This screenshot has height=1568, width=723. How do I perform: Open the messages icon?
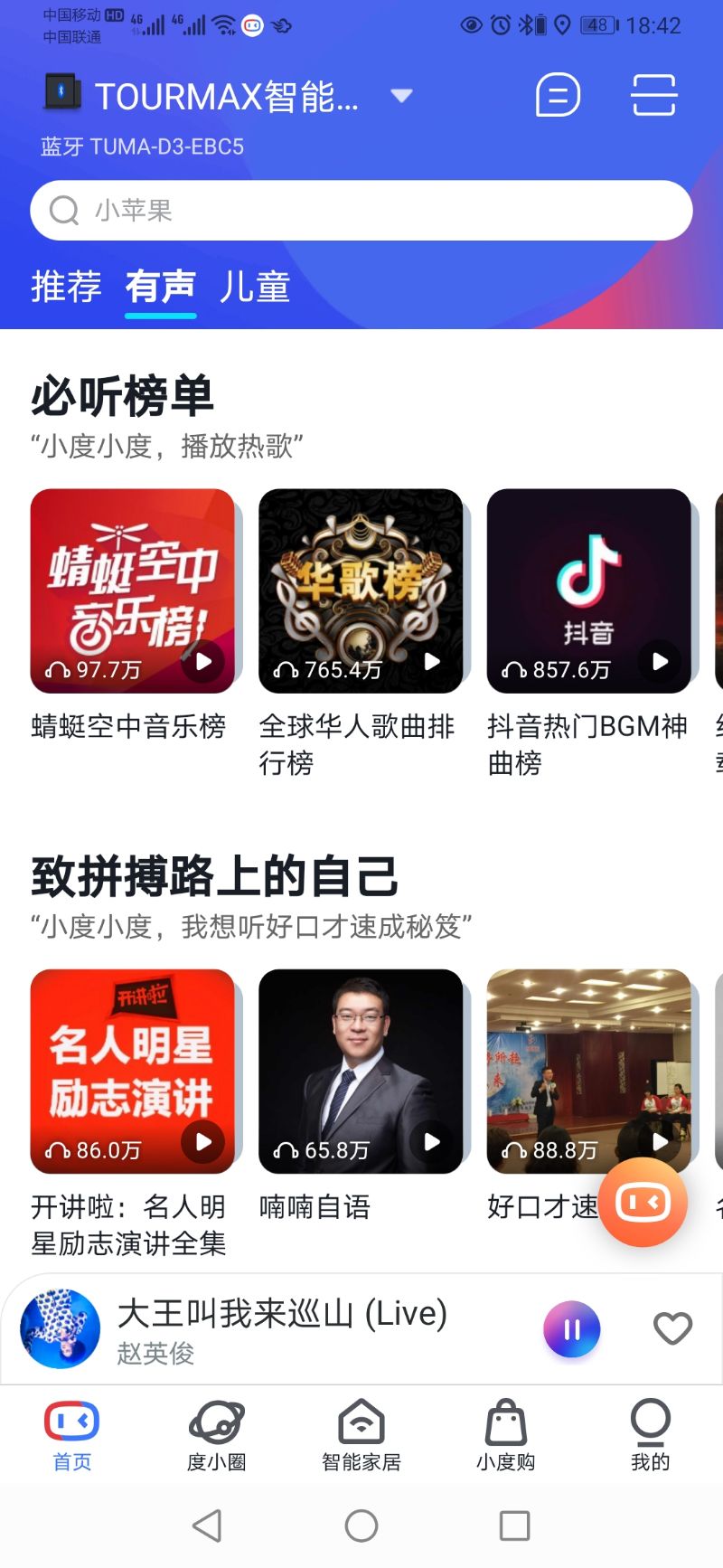558,95
